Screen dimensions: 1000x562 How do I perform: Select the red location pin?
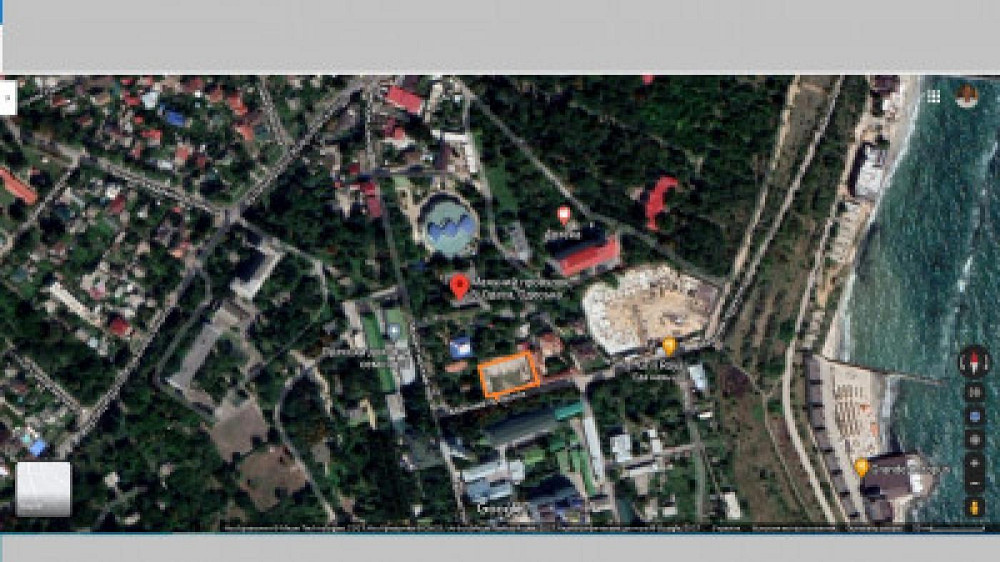coord(459,287)
